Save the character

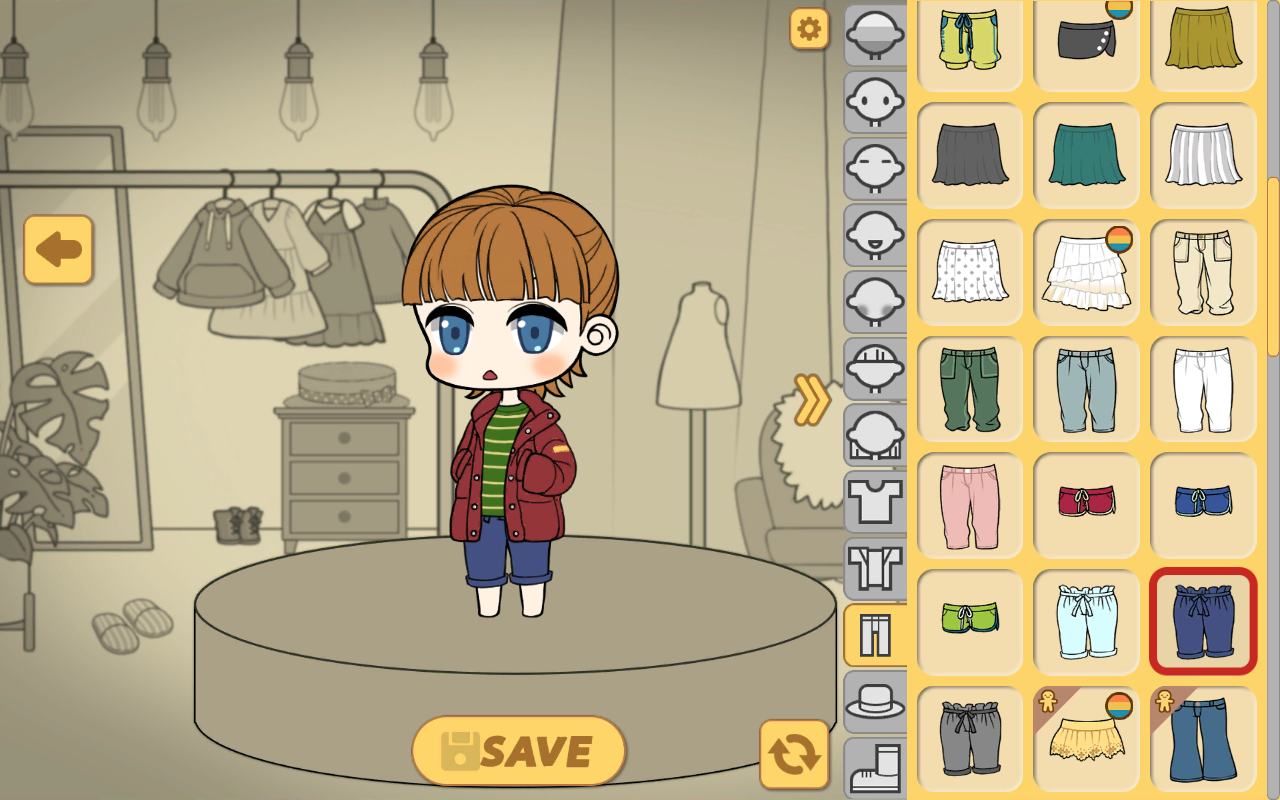(518, 751)
